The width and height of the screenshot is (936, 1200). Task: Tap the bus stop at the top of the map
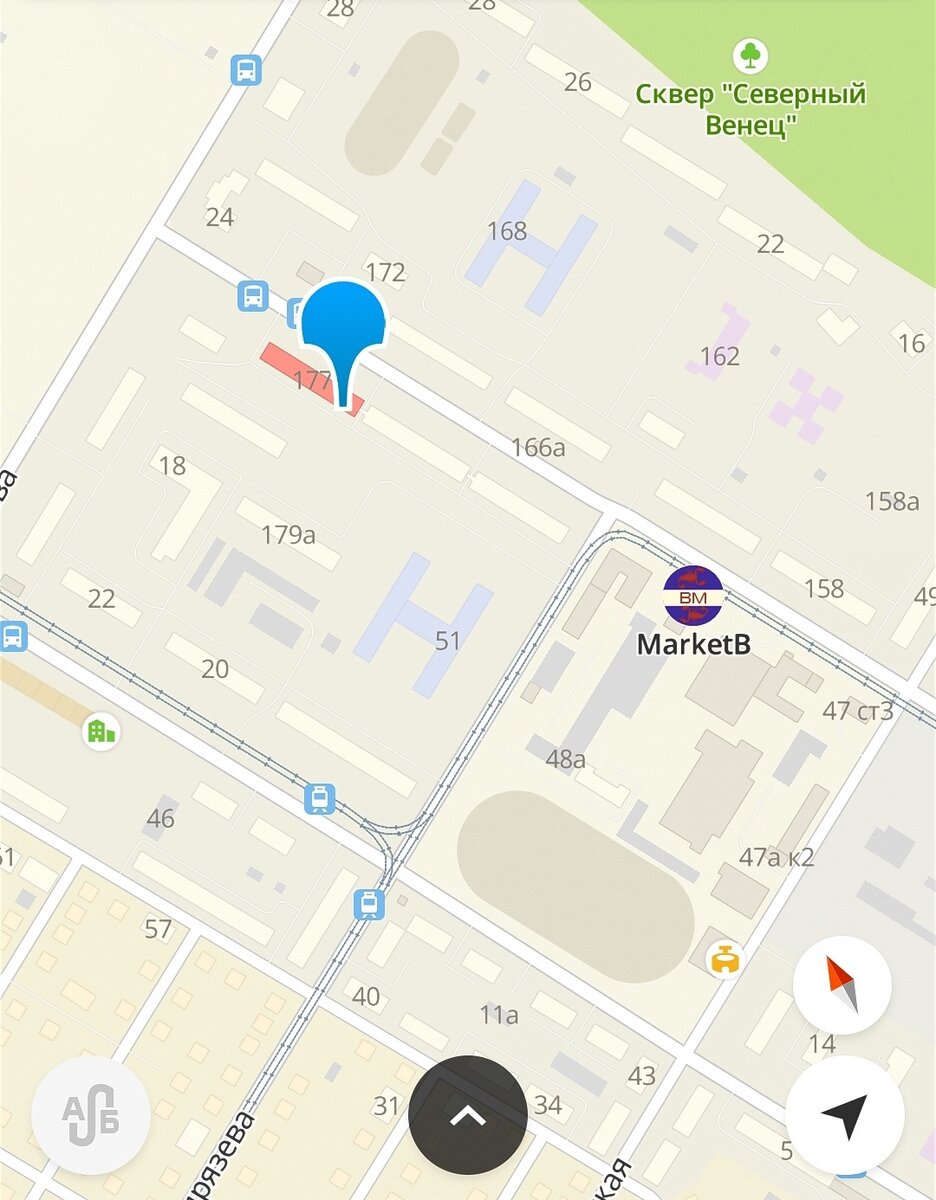pos(246,70)
